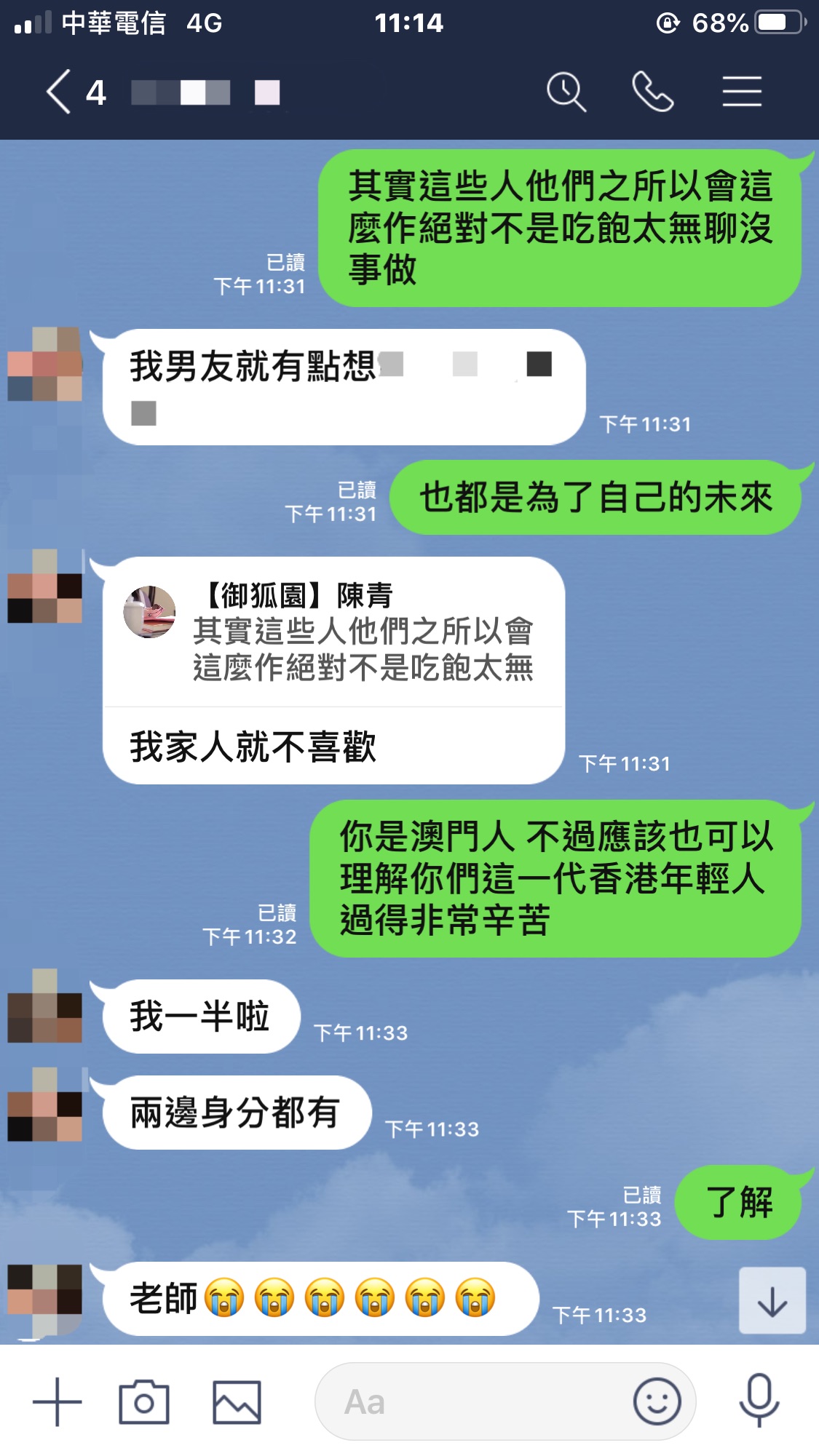Open the camera to take a photo
819x1456 pixels.
click(x=144, y=1401)
